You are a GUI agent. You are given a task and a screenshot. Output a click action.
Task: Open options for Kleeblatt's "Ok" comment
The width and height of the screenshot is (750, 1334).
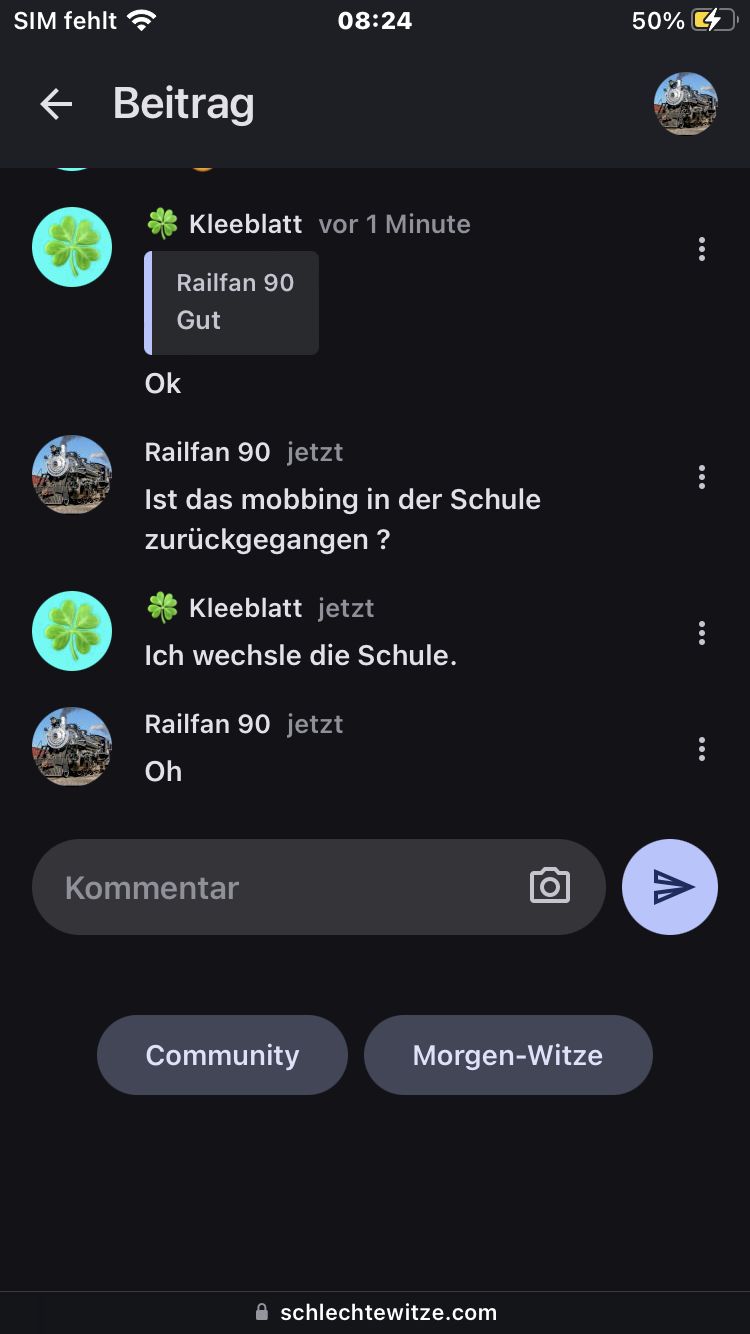pos(702,249)
